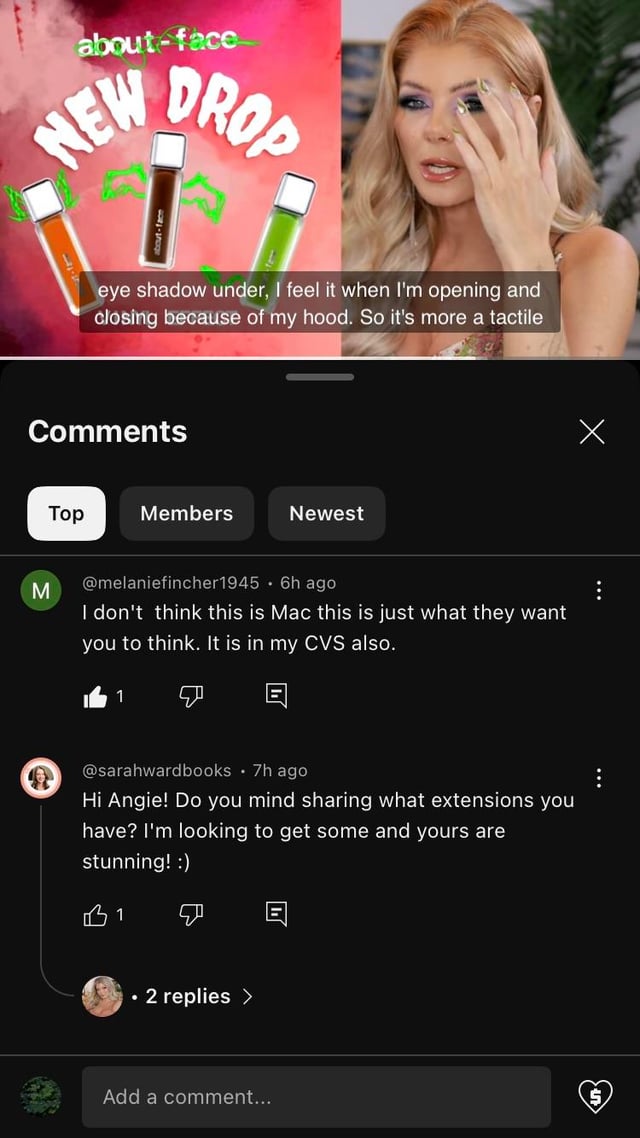Image resolution: width=640 pixels, height=1138 pixels.
Task: Open options menu for sarahwardbooks' comment
Action: pos(598,778)
